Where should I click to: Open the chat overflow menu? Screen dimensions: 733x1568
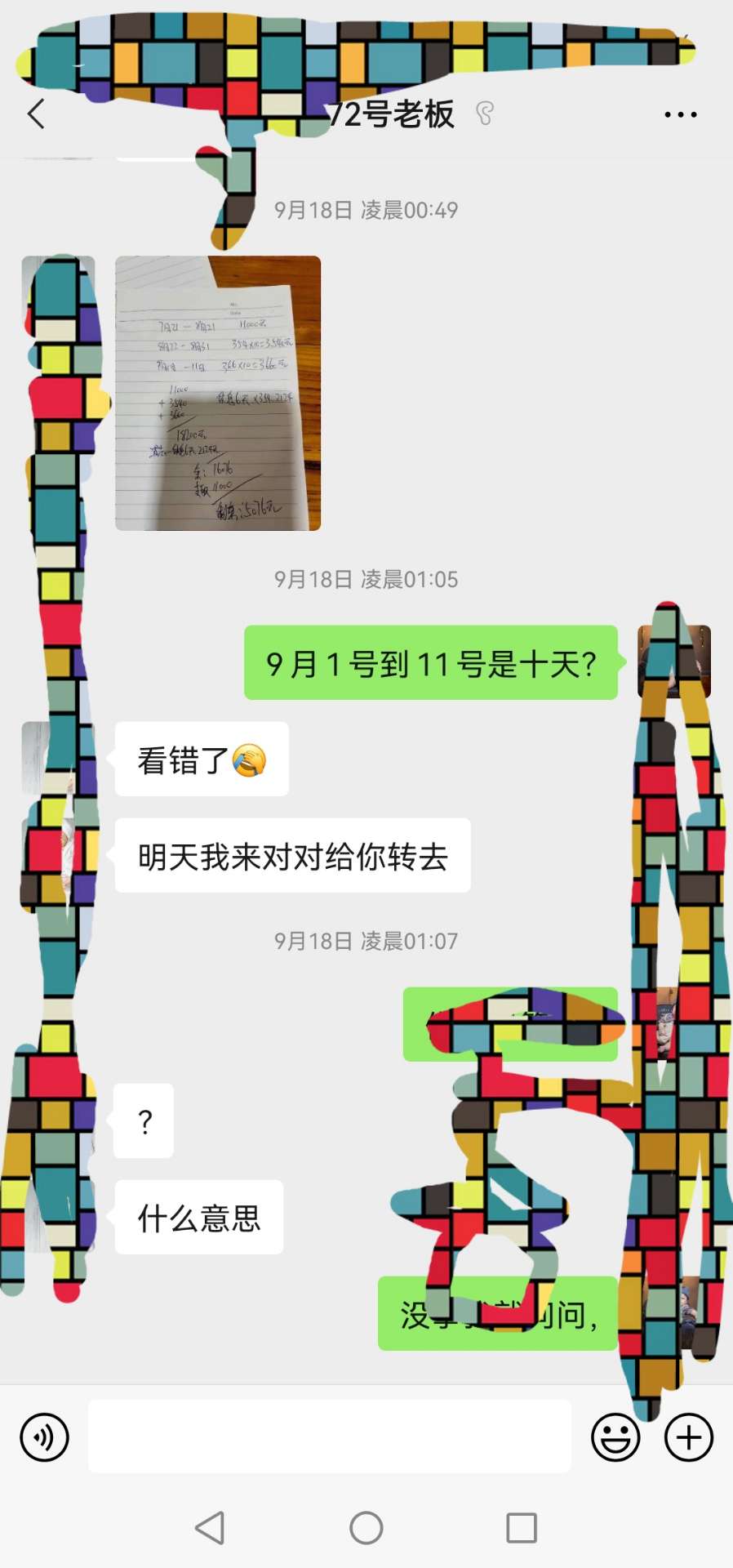coord(680,115)
